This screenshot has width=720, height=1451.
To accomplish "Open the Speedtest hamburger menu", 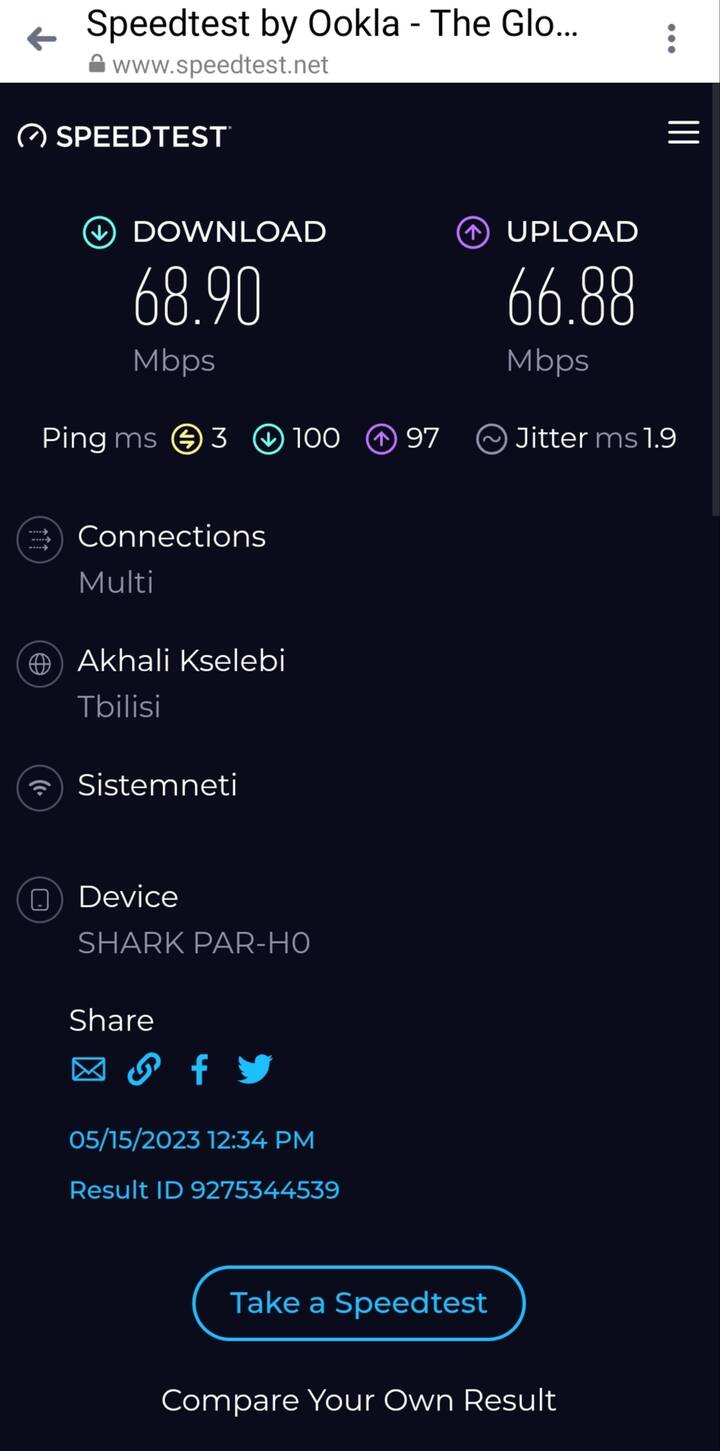I will [x=683, y=133].
